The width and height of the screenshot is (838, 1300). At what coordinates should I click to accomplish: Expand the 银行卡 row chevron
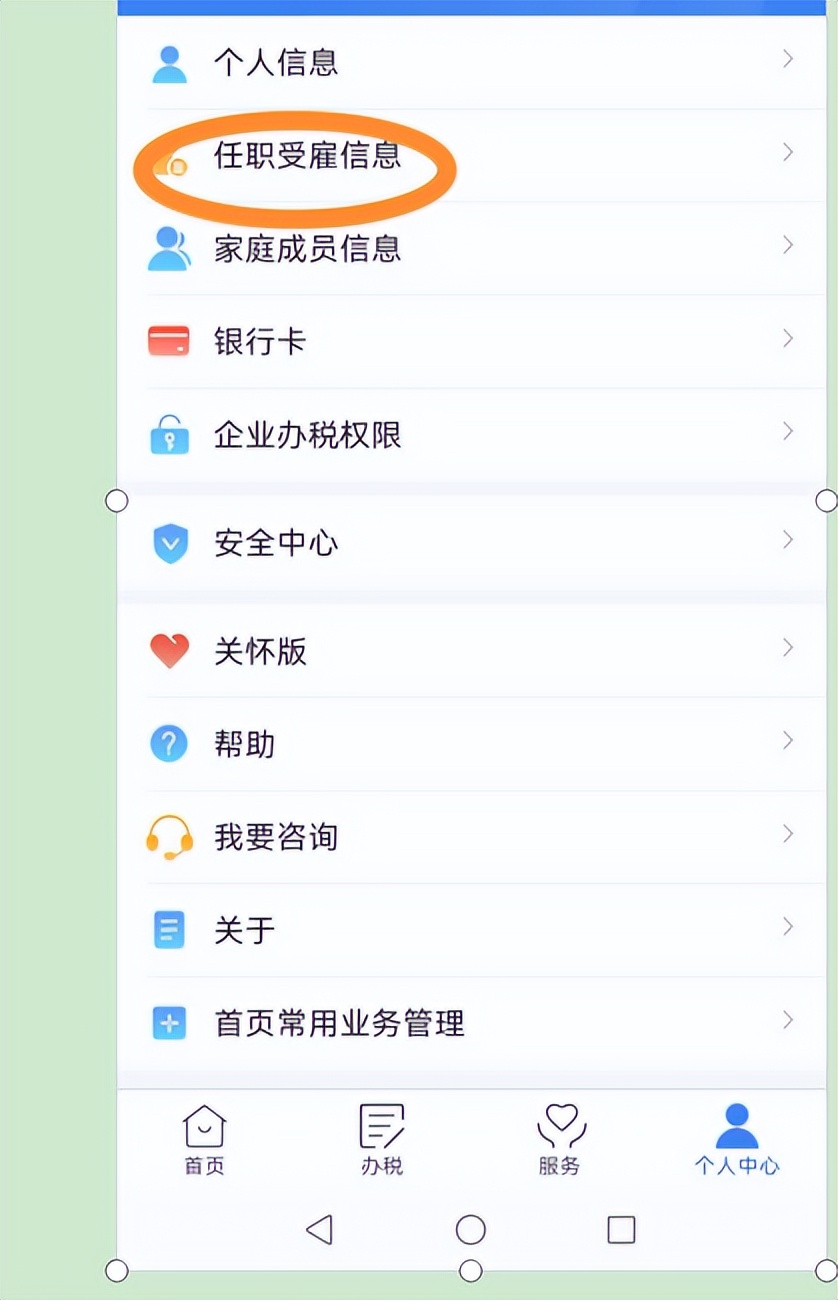point(785,340)
